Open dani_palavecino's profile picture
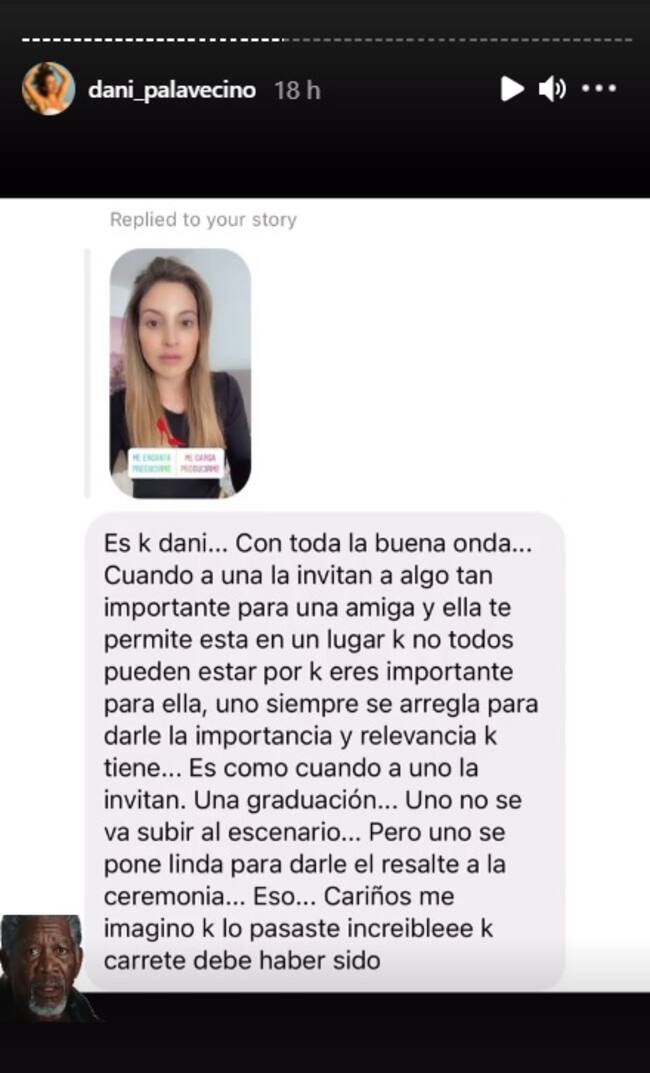The image size is (650, 1073). [x=48, y=89]
